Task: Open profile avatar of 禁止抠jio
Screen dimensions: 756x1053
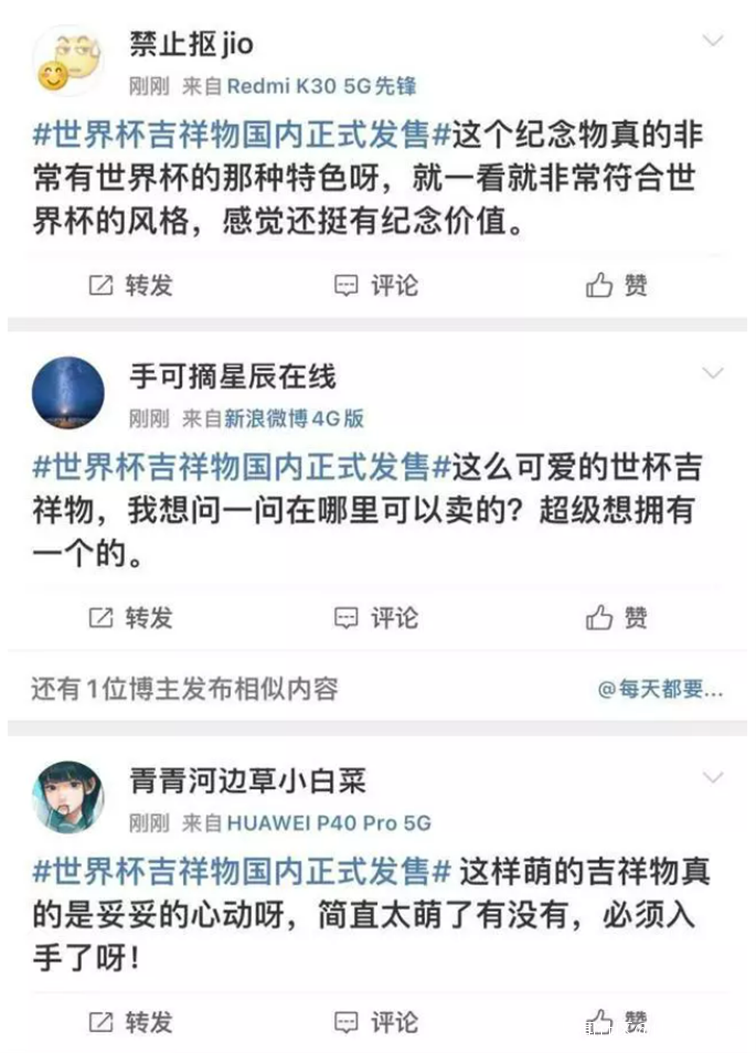Action: click(x=68, y=58)
